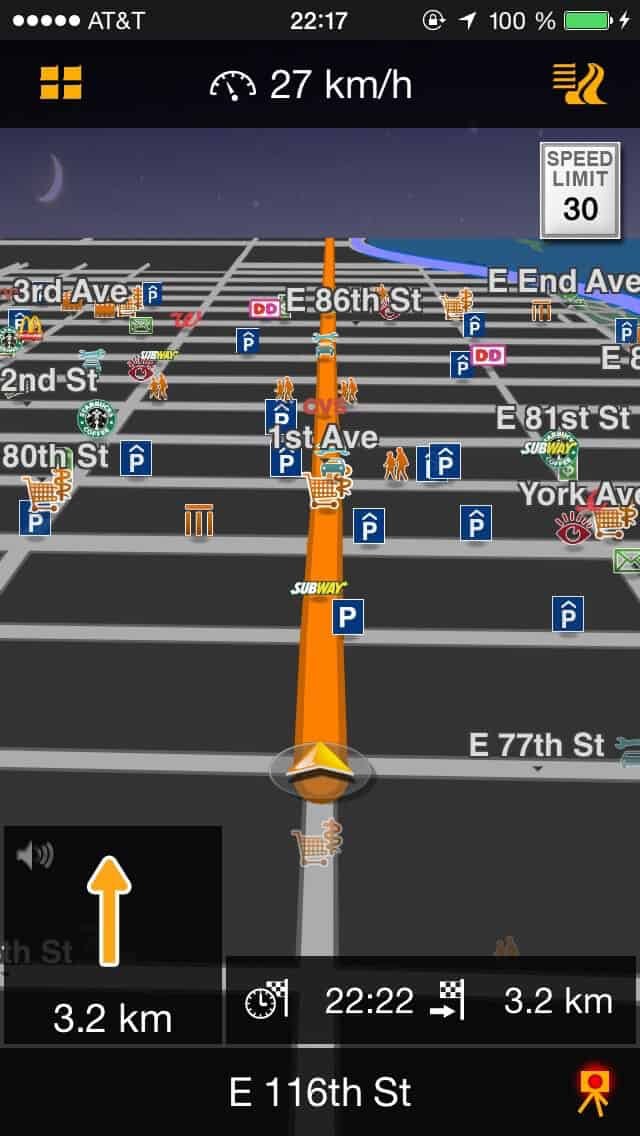Open the main menu grid icon
The height and width of the screenshot is (1136, 640).
pos(61,83)
